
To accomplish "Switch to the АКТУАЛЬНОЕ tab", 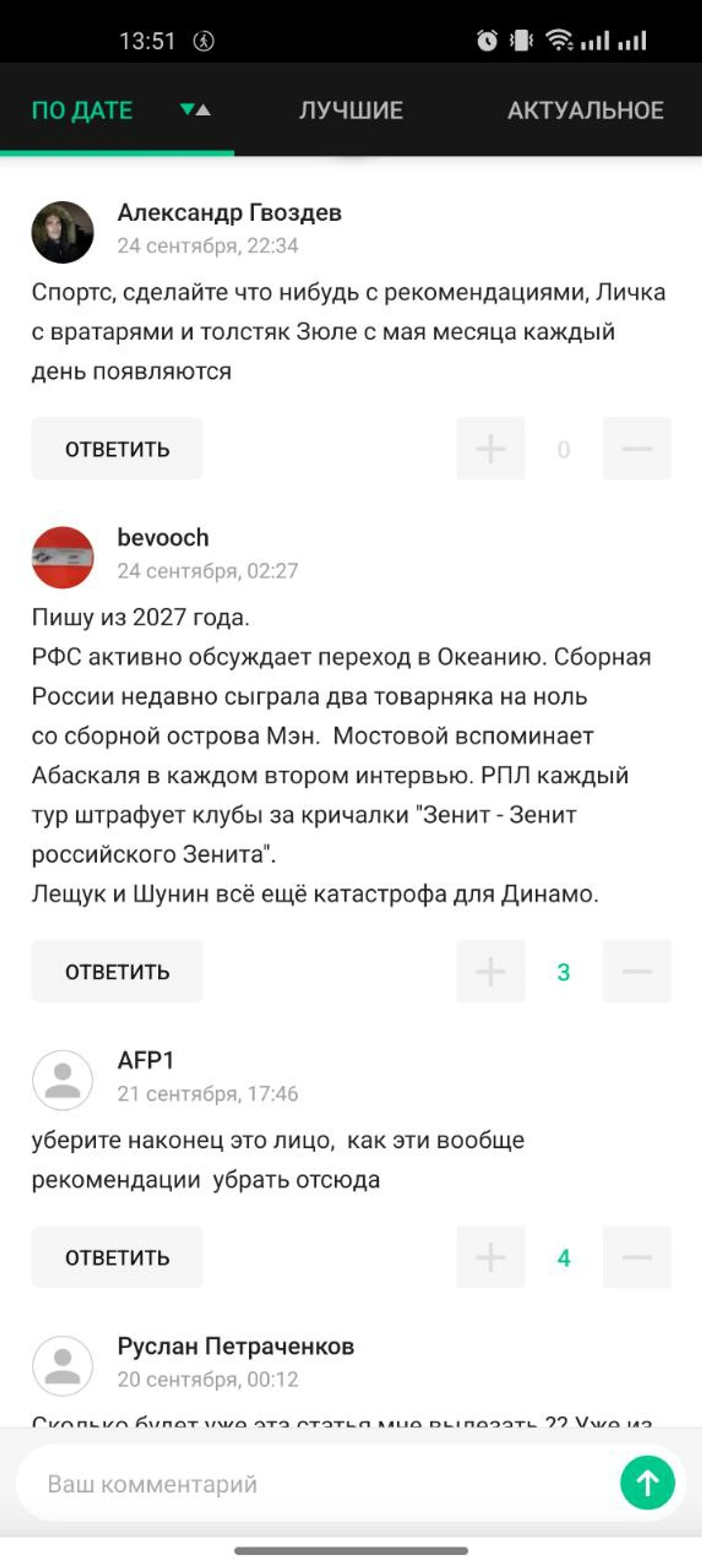I will [585, 110].
